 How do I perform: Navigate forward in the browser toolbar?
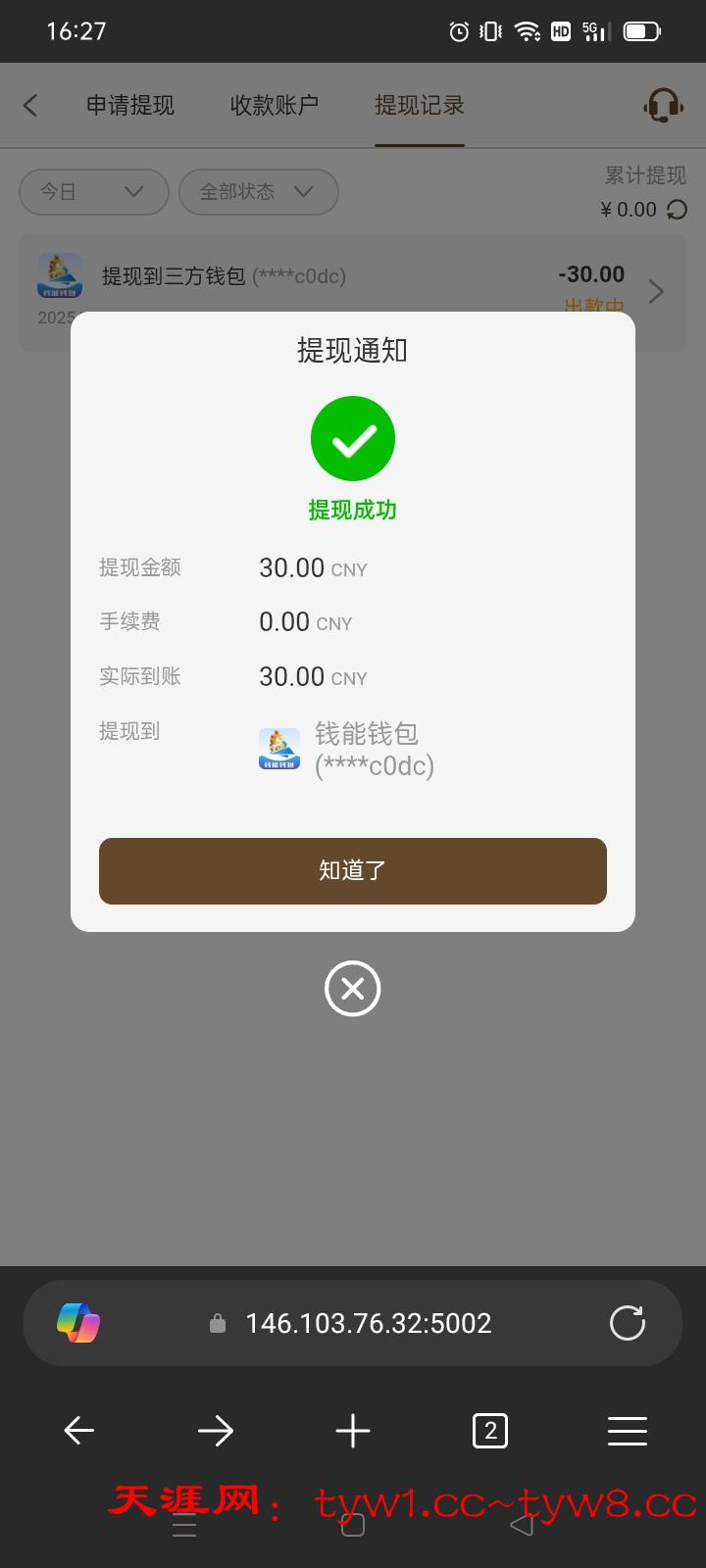pos(216,1431)
